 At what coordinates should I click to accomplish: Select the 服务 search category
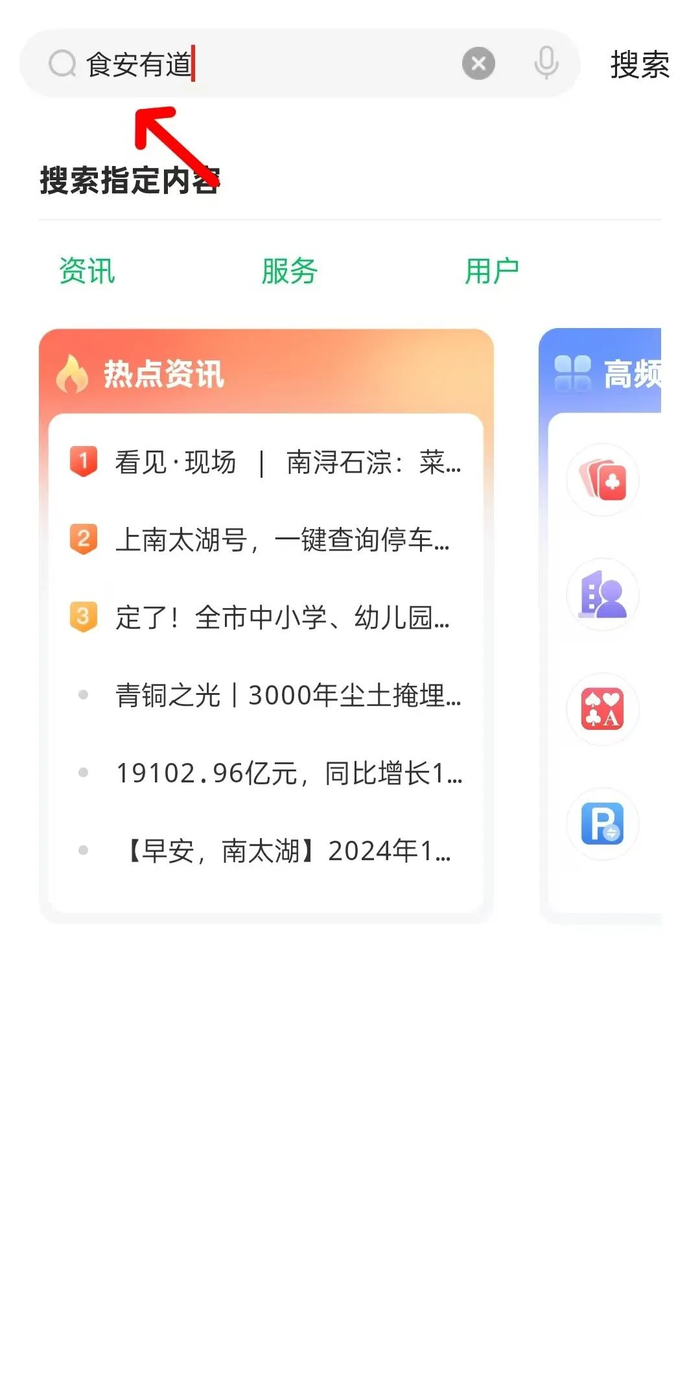pyautogui.click(x=289, y=271)
